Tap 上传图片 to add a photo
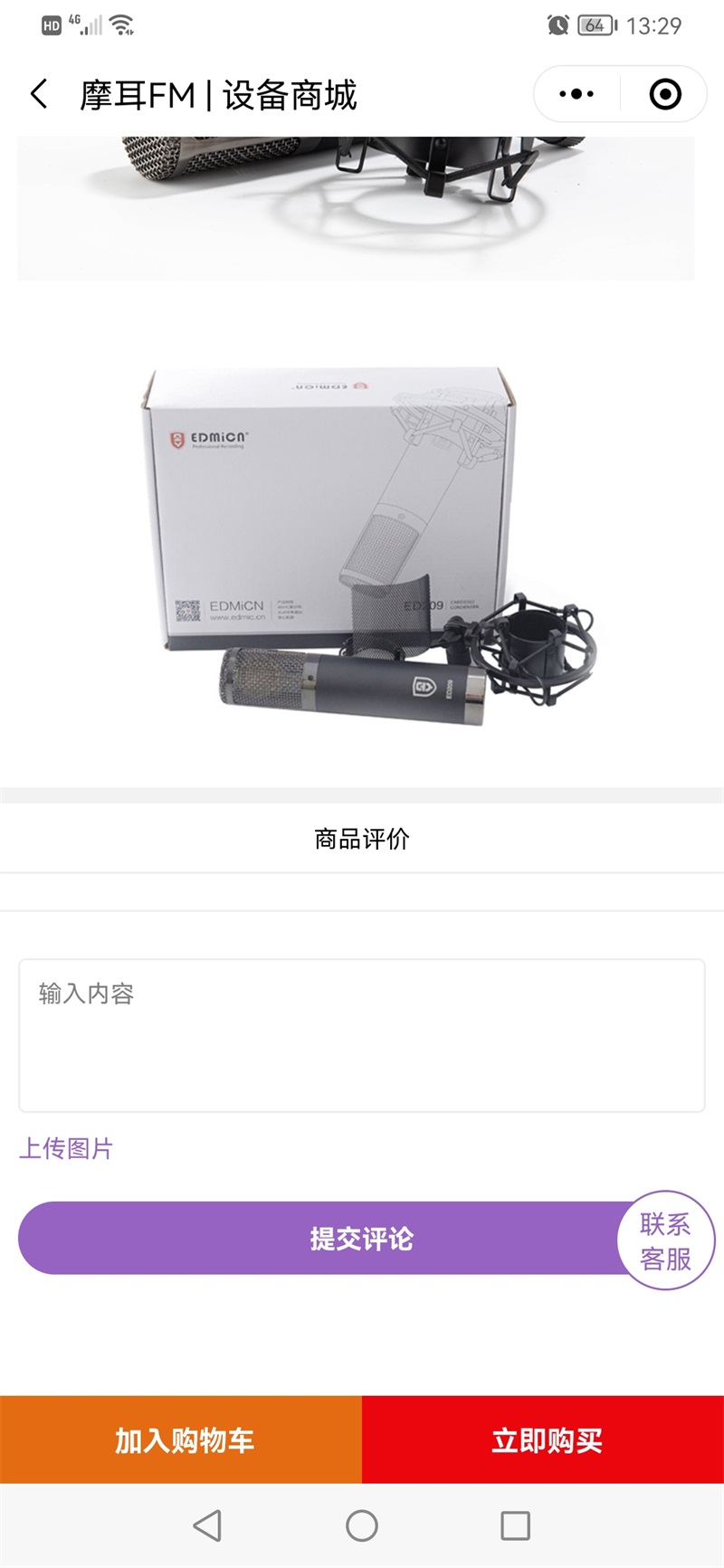Viewport: 724px width, 1568px height. tap(66, 1148)
